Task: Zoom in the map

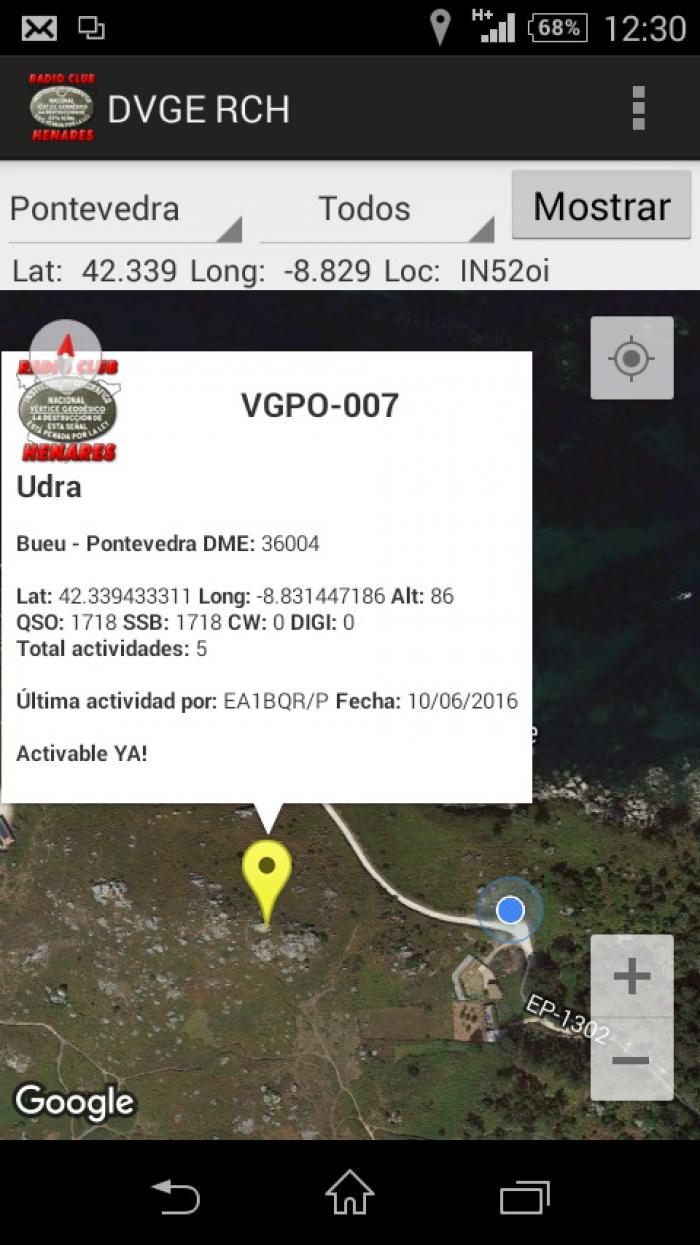Action: [x=631, y=976]
